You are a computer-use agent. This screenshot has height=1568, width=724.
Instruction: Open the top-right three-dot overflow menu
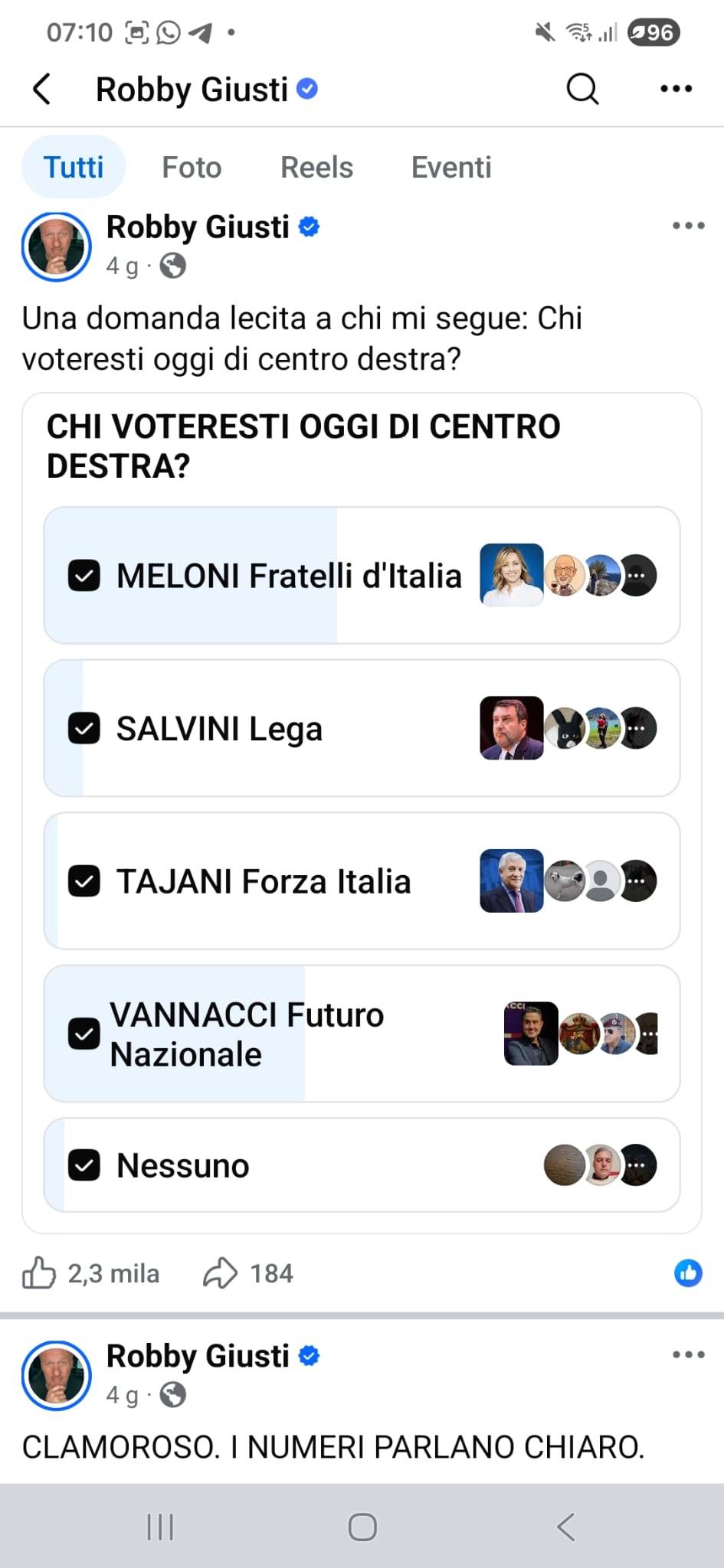click(x=675, y=88)
